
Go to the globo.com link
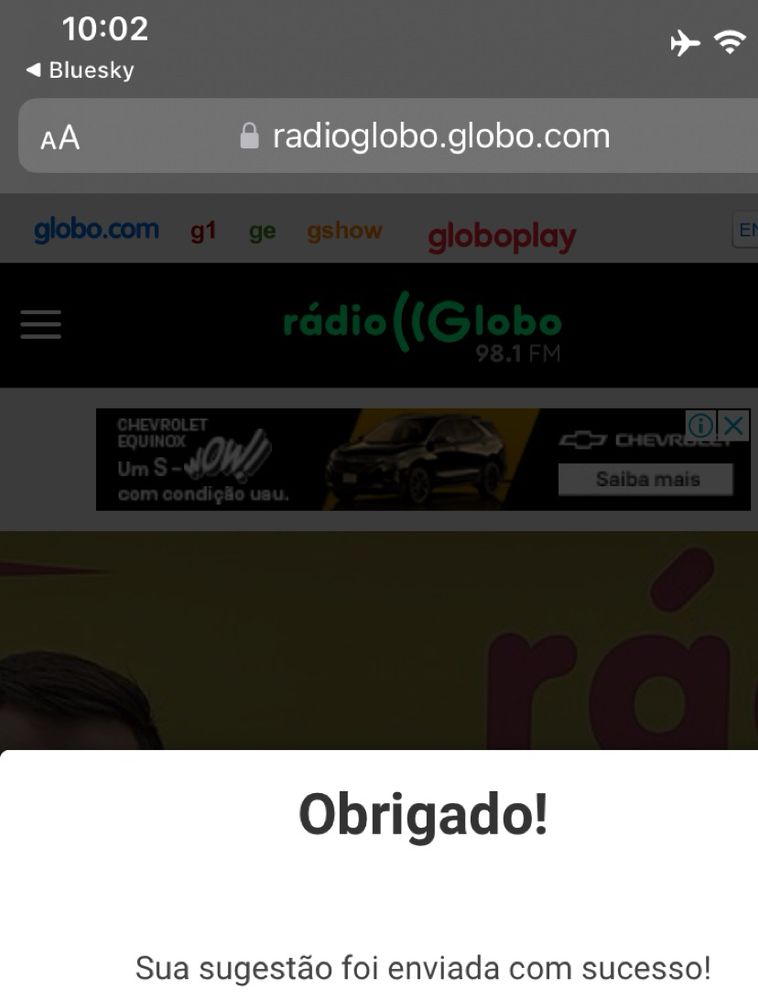tap(96, 230)
